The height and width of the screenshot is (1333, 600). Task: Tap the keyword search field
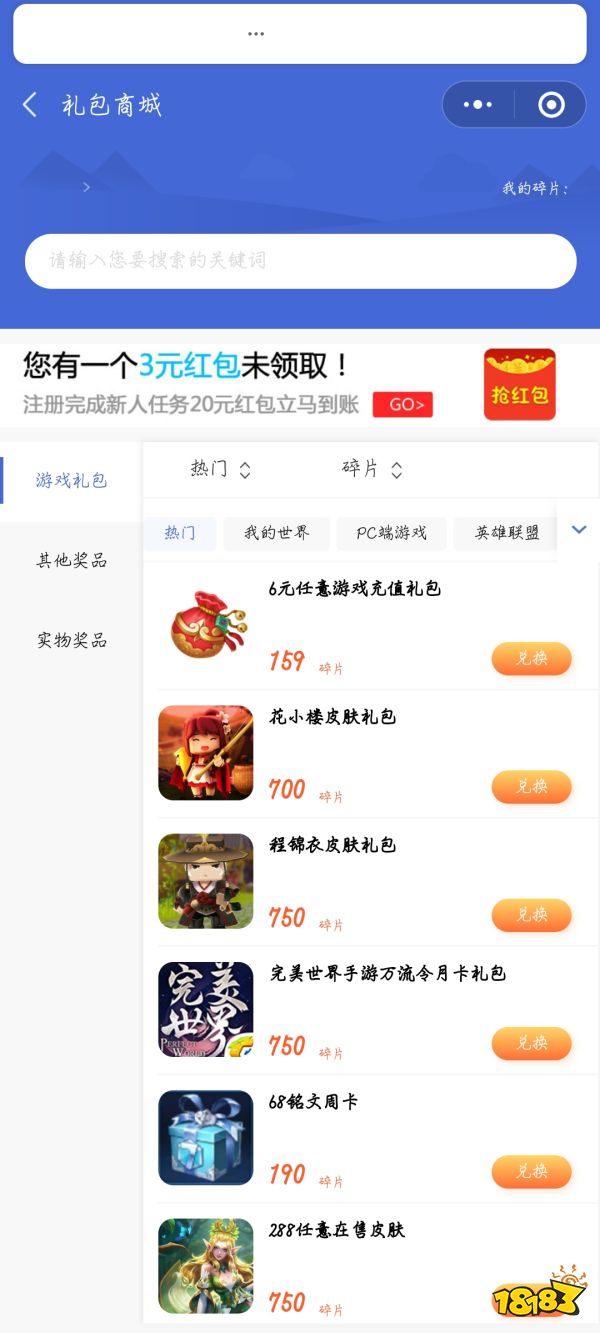pyautogui.click(x=300, y=261)
